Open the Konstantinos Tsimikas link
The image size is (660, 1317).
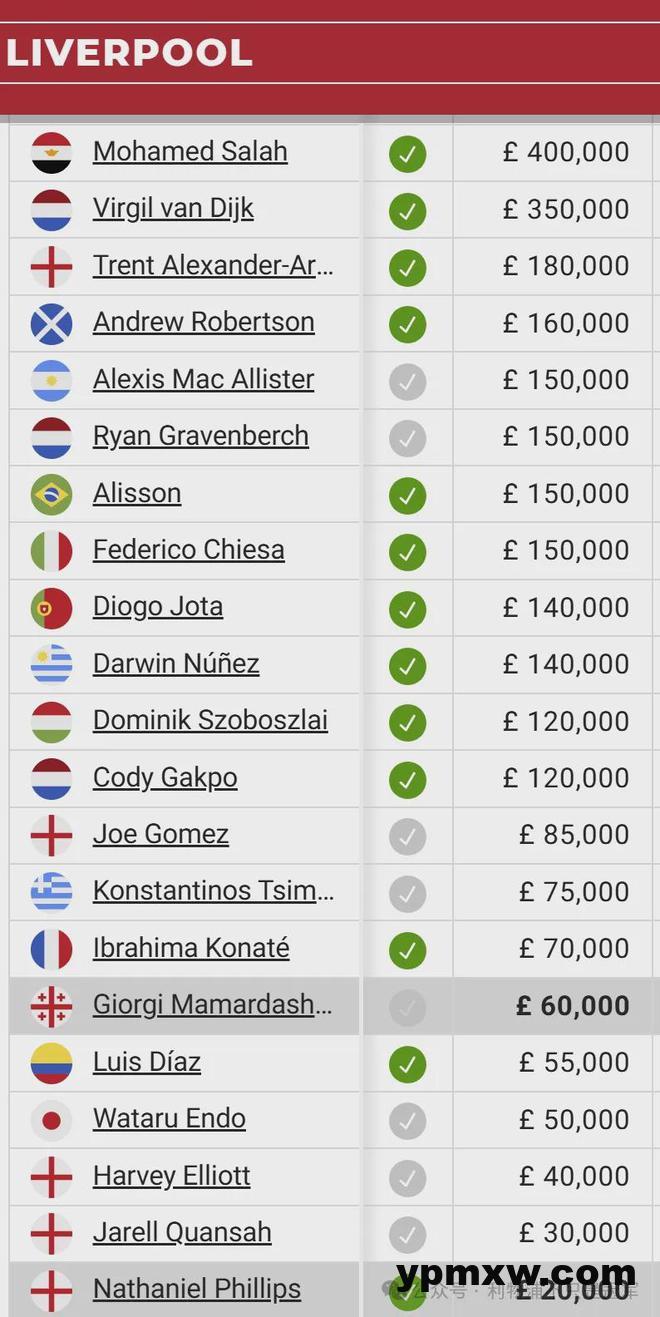pyautogui.click(x=213, y=891)
